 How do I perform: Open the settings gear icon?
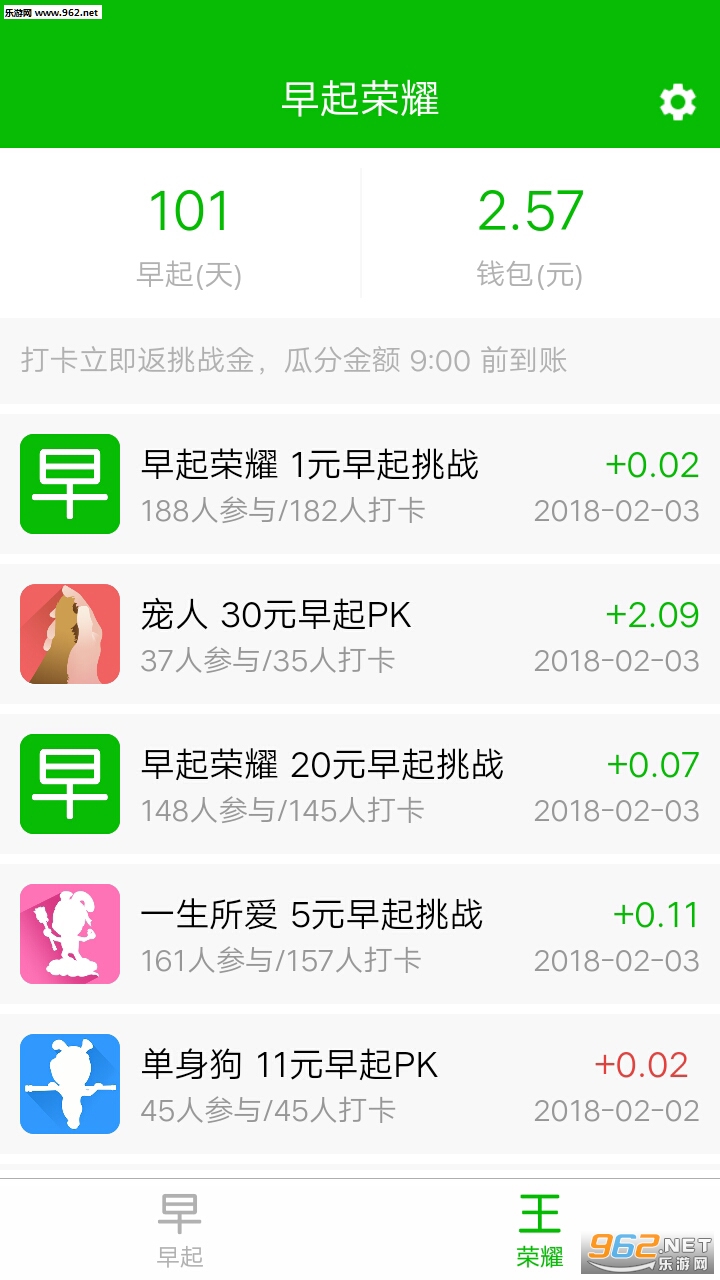tap(677, 102)
